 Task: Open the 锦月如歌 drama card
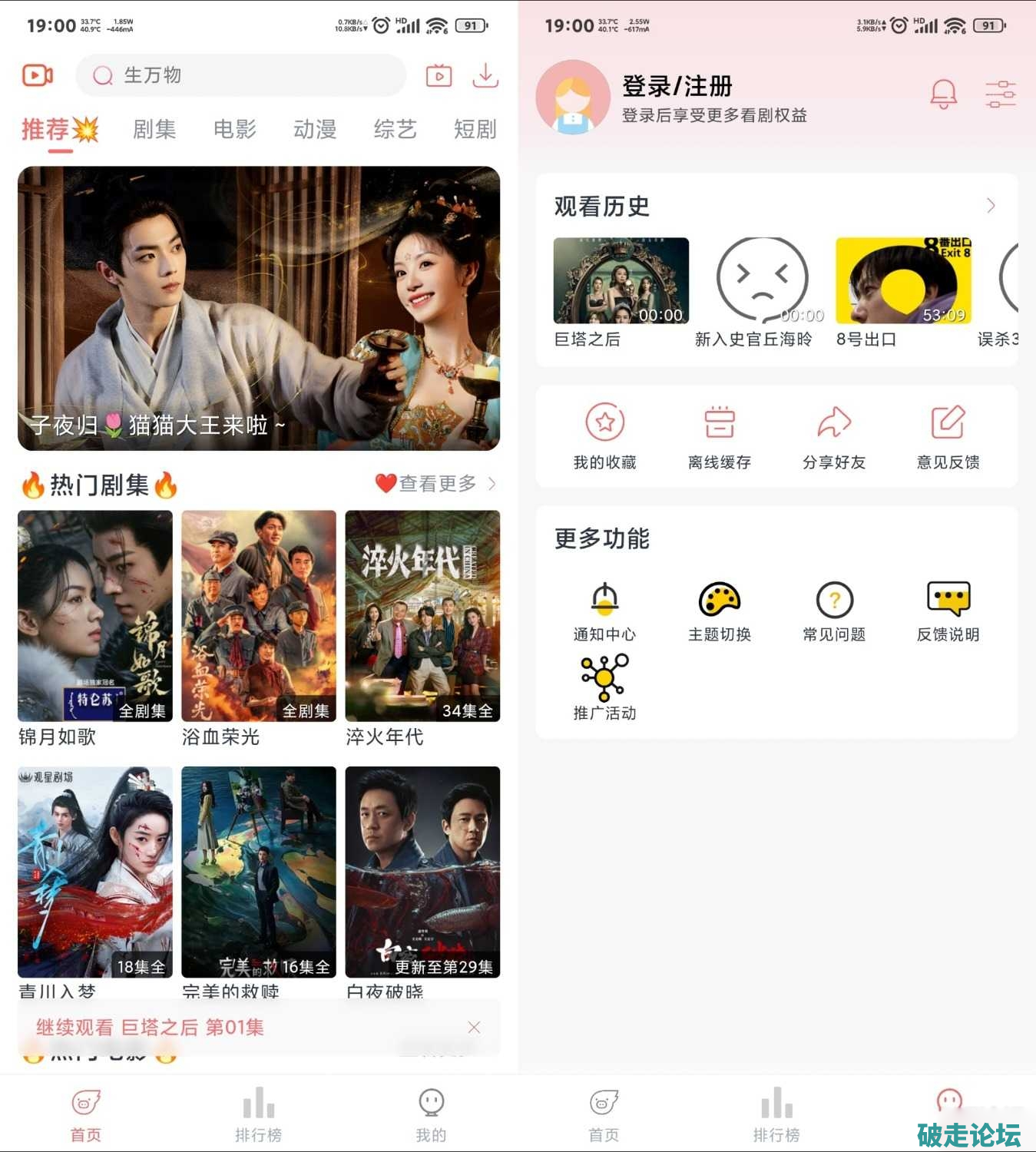95,616
